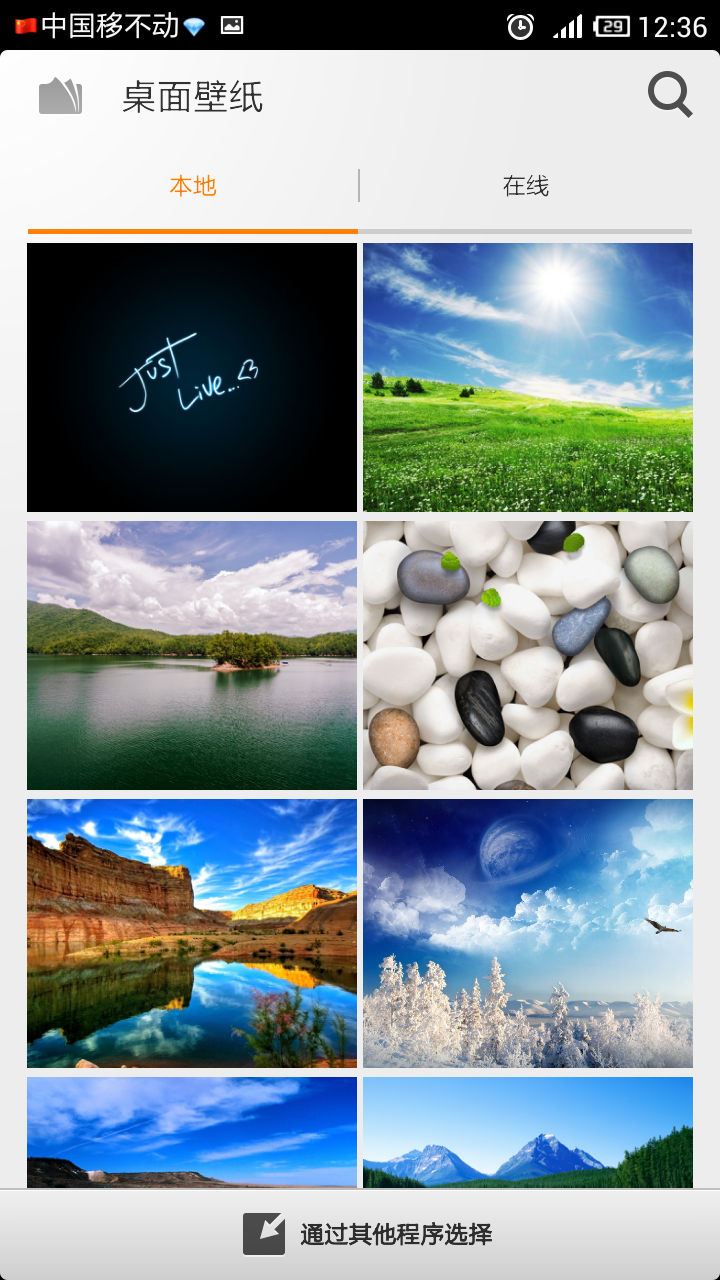Tap the wallpaper app icon beside 桌面壁纸
Screen dimensions: 720x1280
60,97
